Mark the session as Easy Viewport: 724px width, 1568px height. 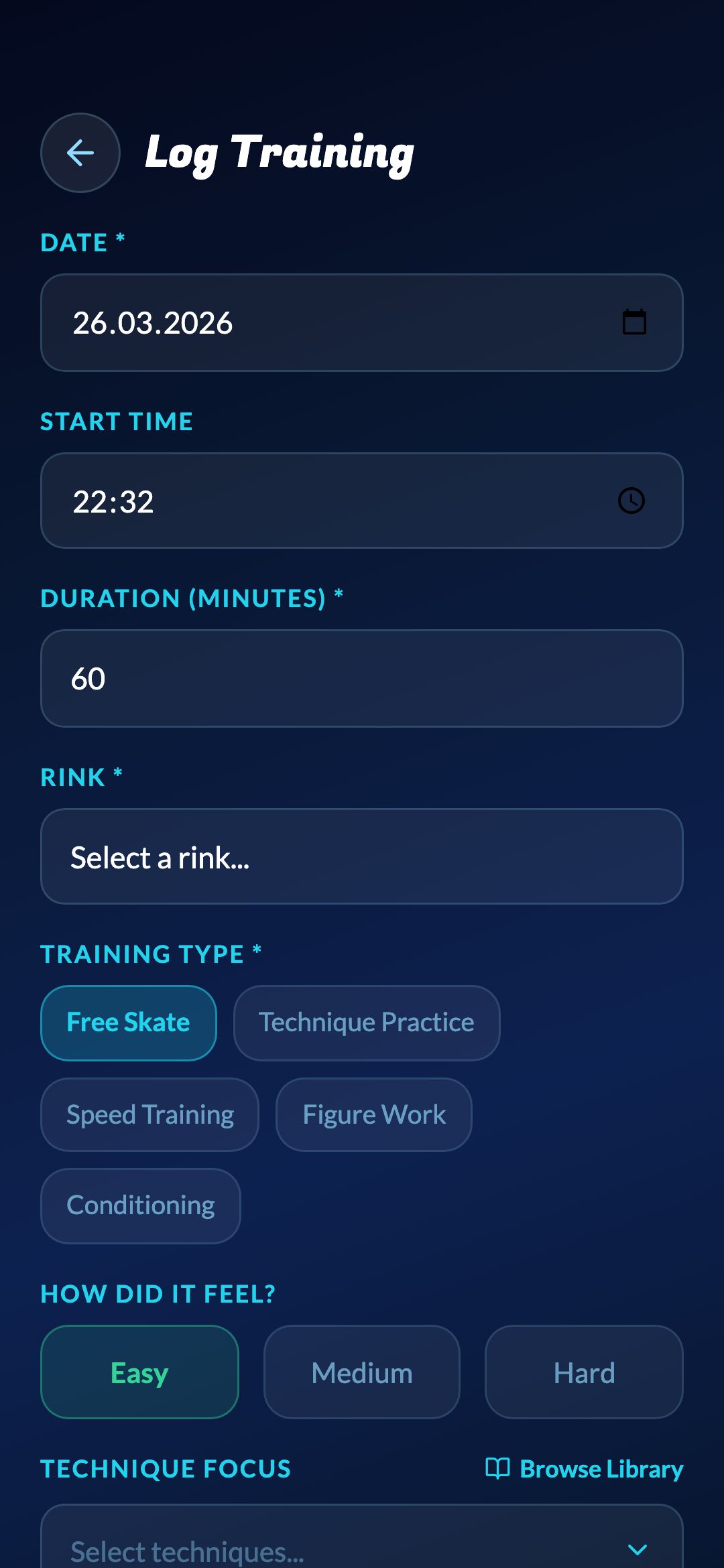[x=139, y=1372]
